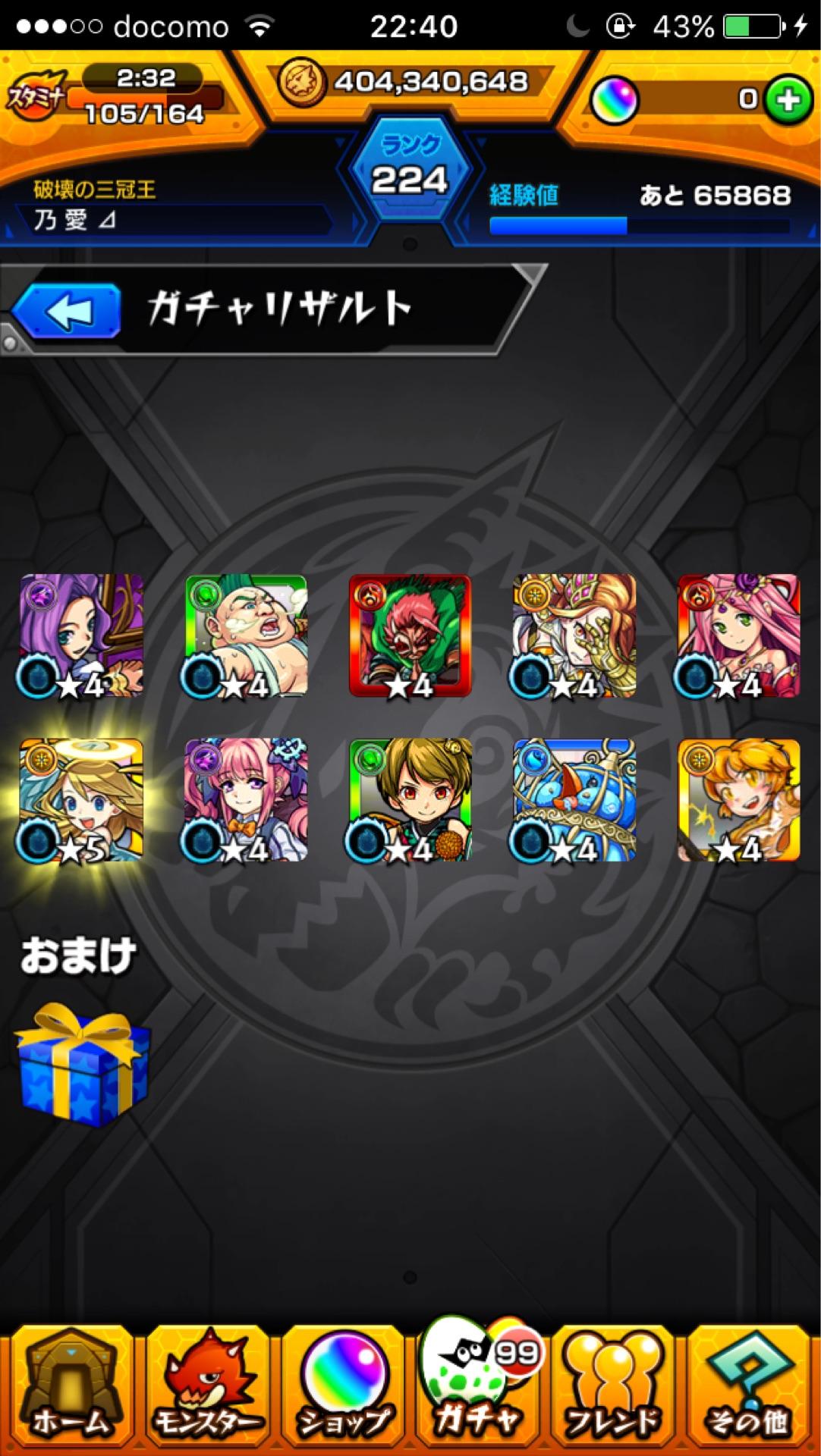Tap the green plus to add orbs
The height and width of the screenshot is (1456, 821).
[788, 99]
